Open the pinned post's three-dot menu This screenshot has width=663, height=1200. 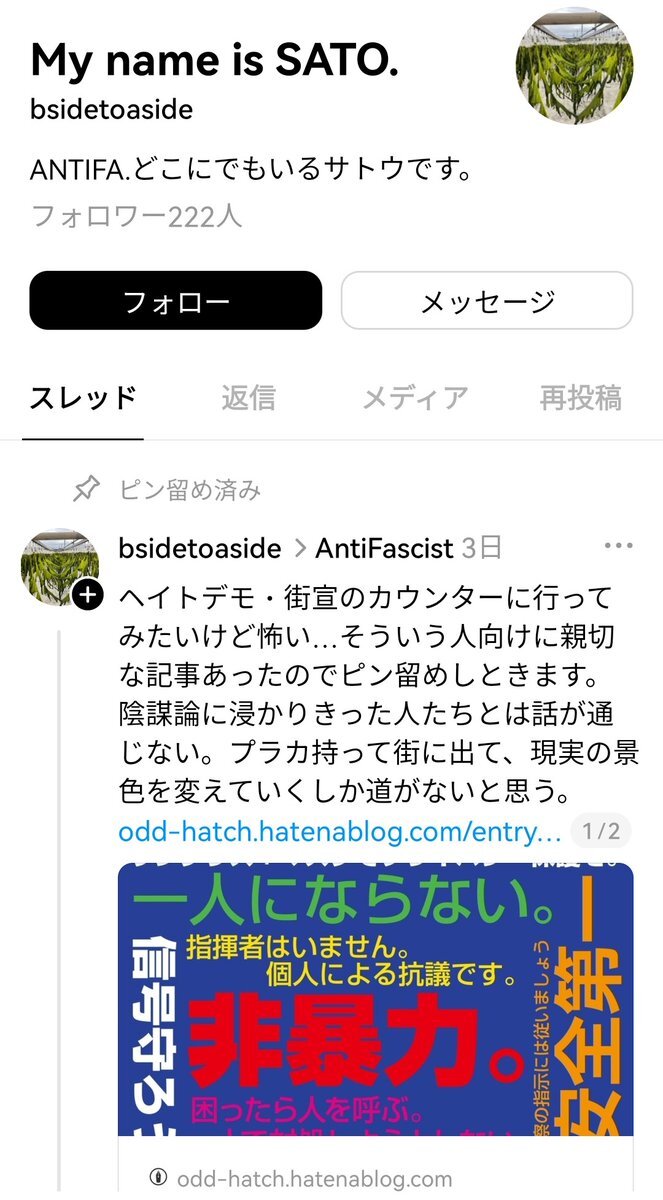click(619, 546)
